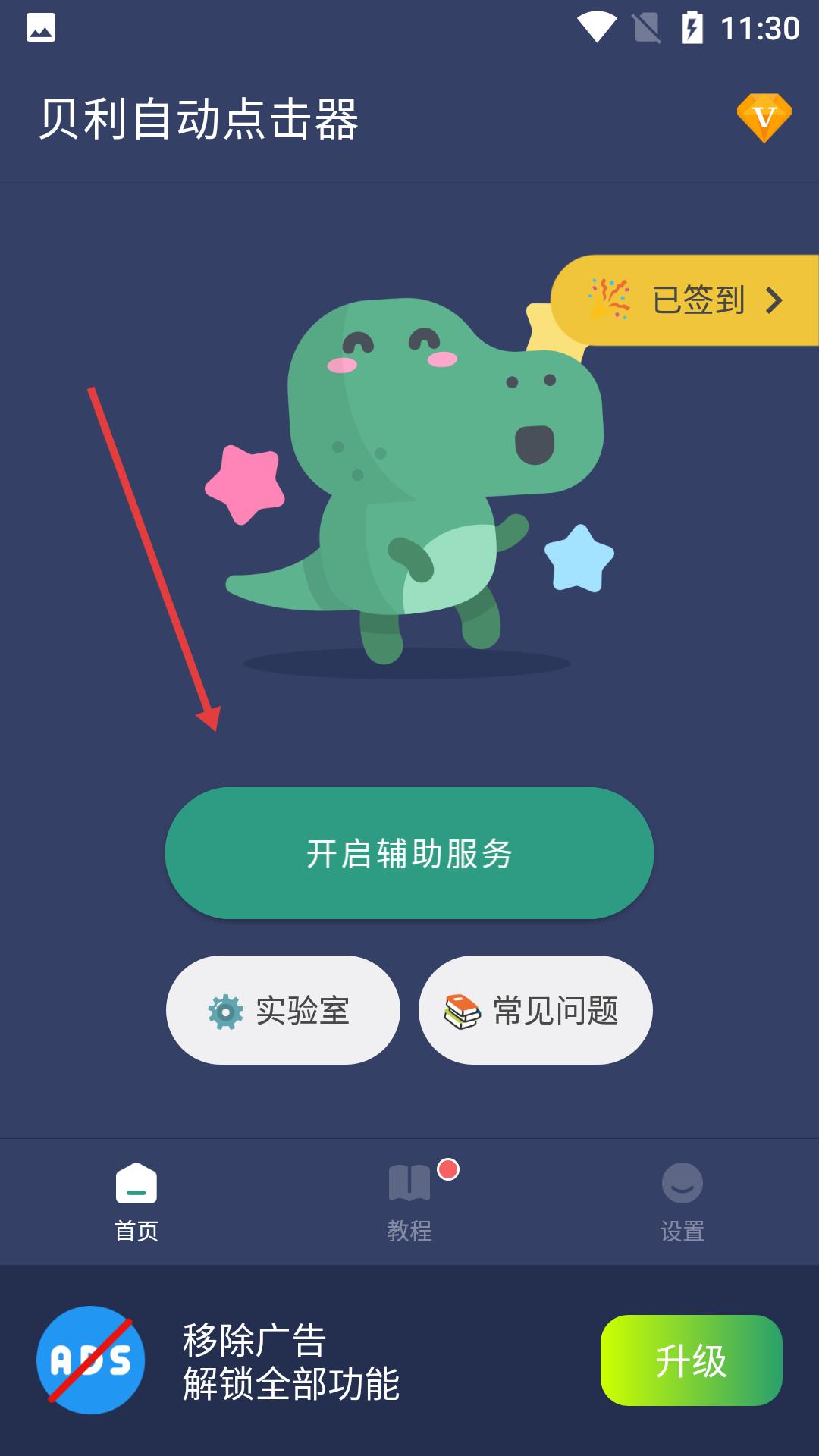This screenshot has height=1456, width=819.
Task: Open the 已签到 check-in banner
Action: [685, 300]
